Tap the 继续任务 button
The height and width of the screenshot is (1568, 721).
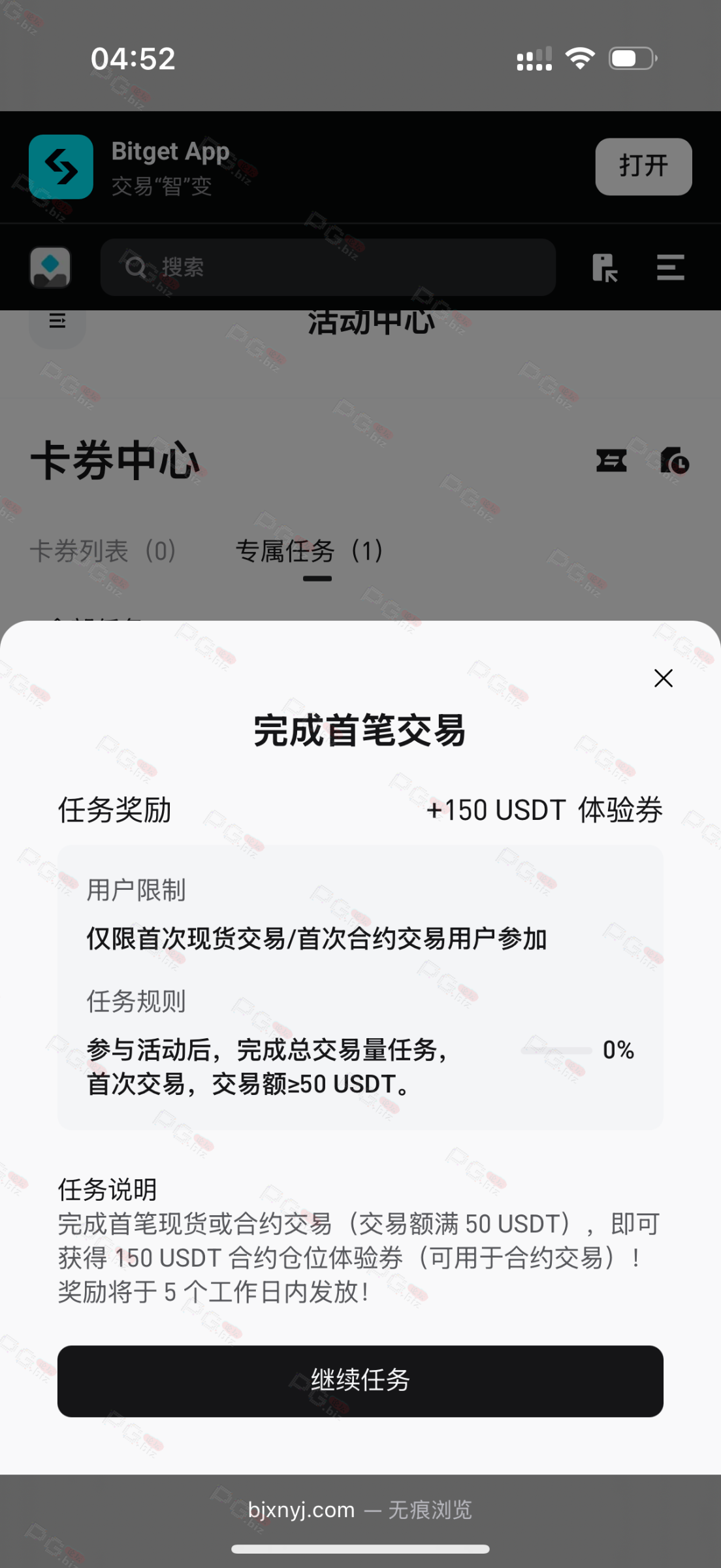coord(360,1380)
